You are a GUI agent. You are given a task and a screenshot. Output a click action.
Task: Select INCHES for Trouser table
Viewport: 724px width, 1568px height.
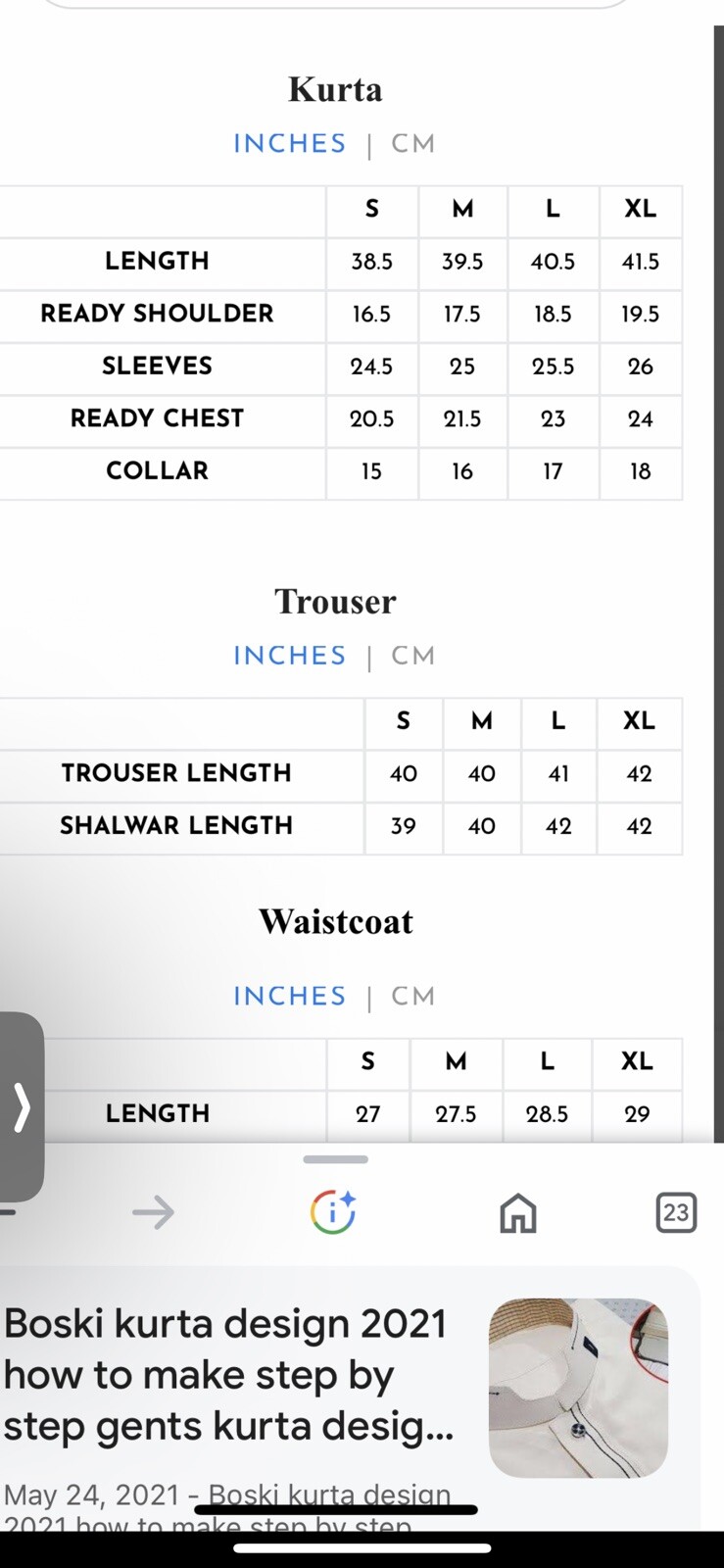coord(289,656)
